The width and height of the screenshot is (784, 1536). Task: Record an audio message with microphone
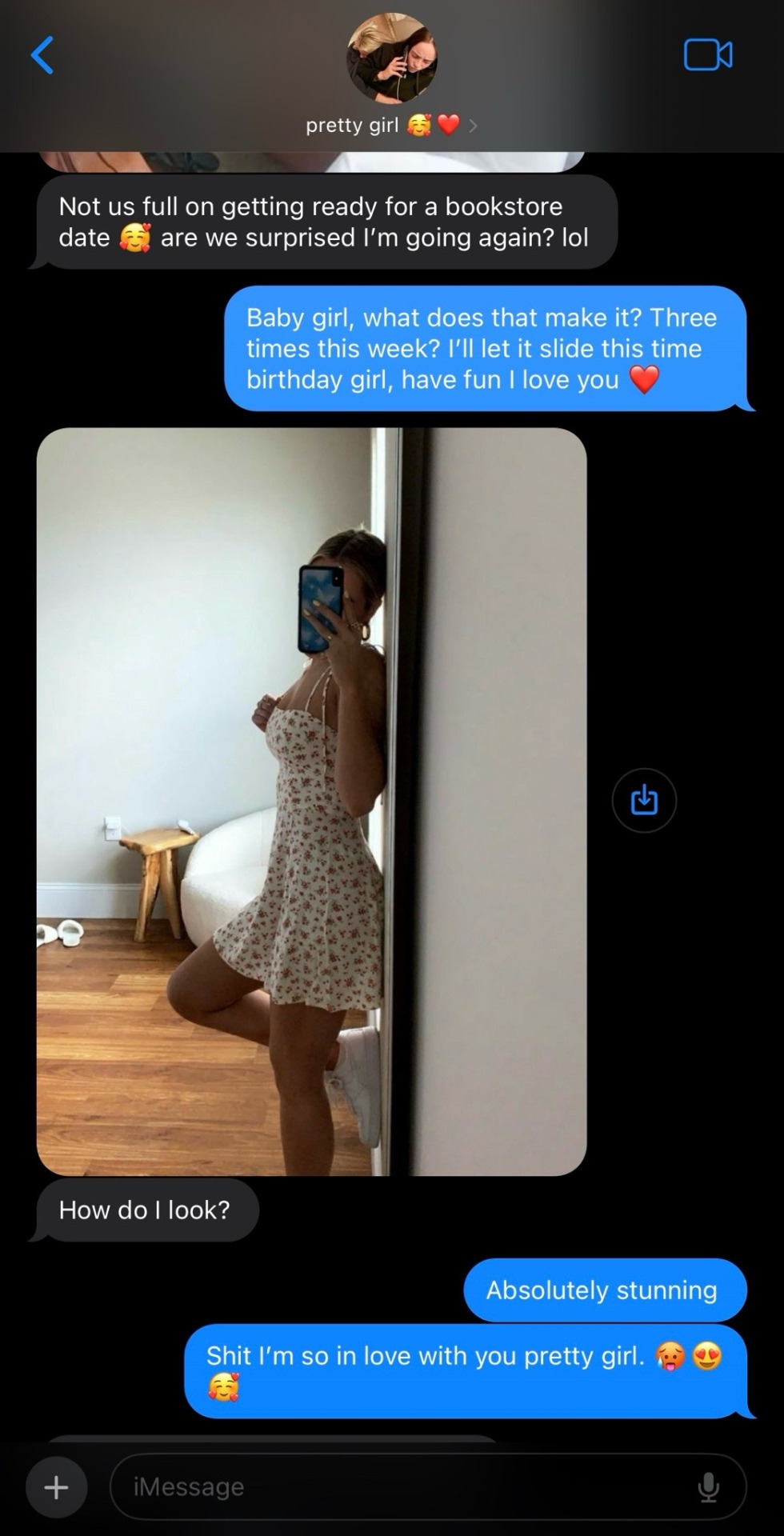[708, 1487]
